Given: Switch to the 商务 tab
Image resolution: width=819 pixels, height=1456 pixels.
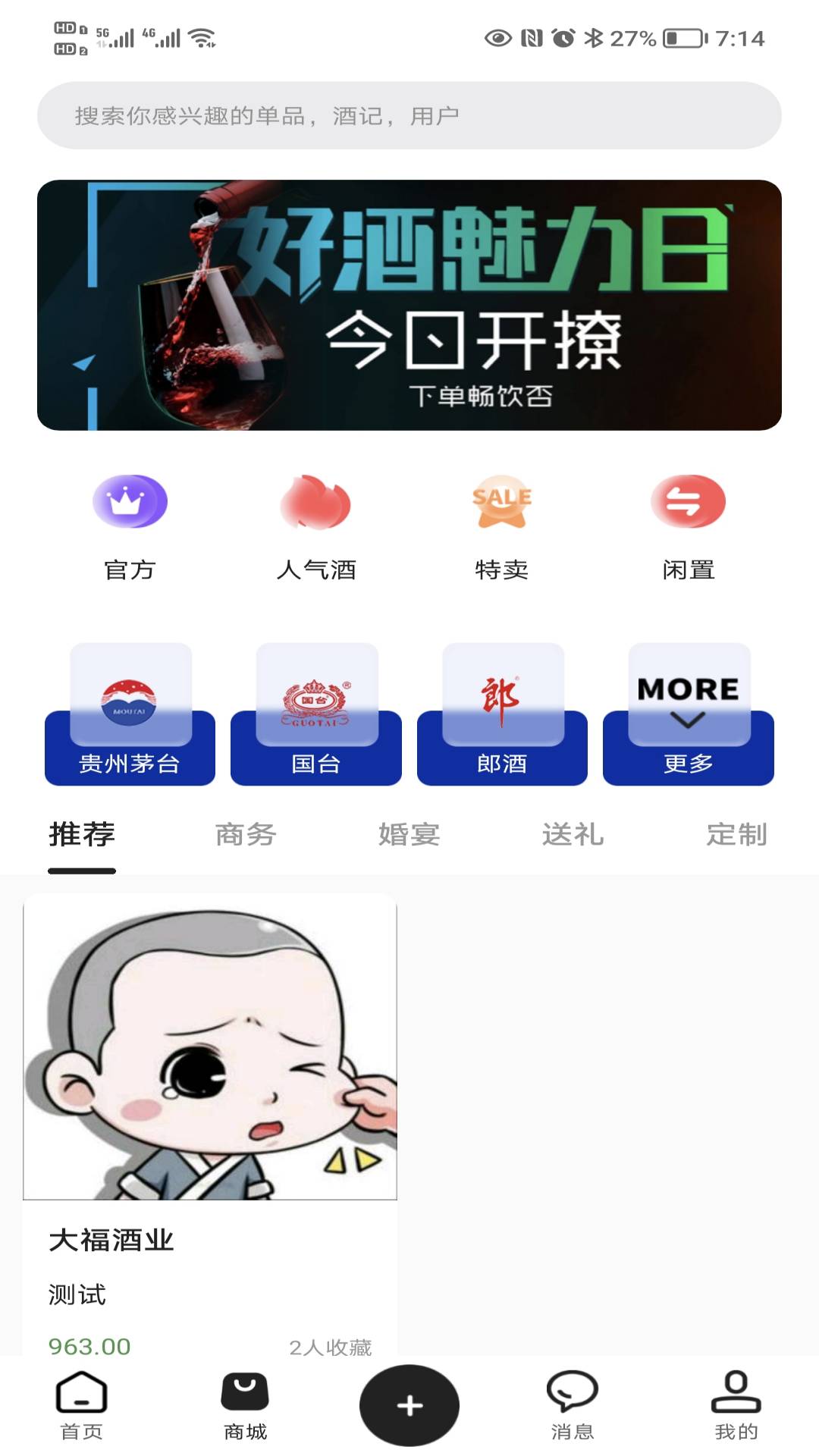Looking at the screenshot, I should [x=246, y=835].
